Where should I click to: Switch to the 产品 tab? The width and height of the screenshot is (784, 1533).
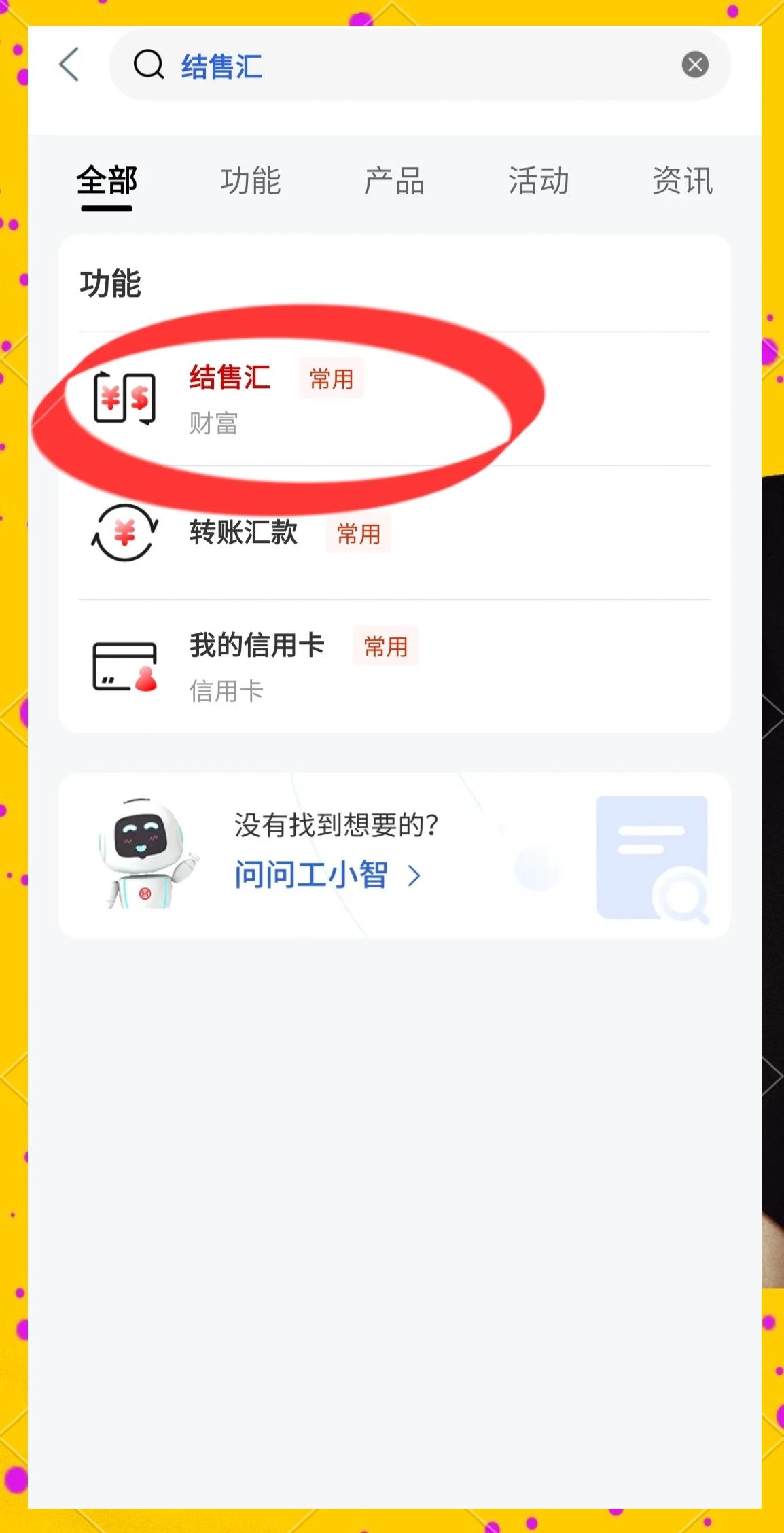click(x=396, y=180)
